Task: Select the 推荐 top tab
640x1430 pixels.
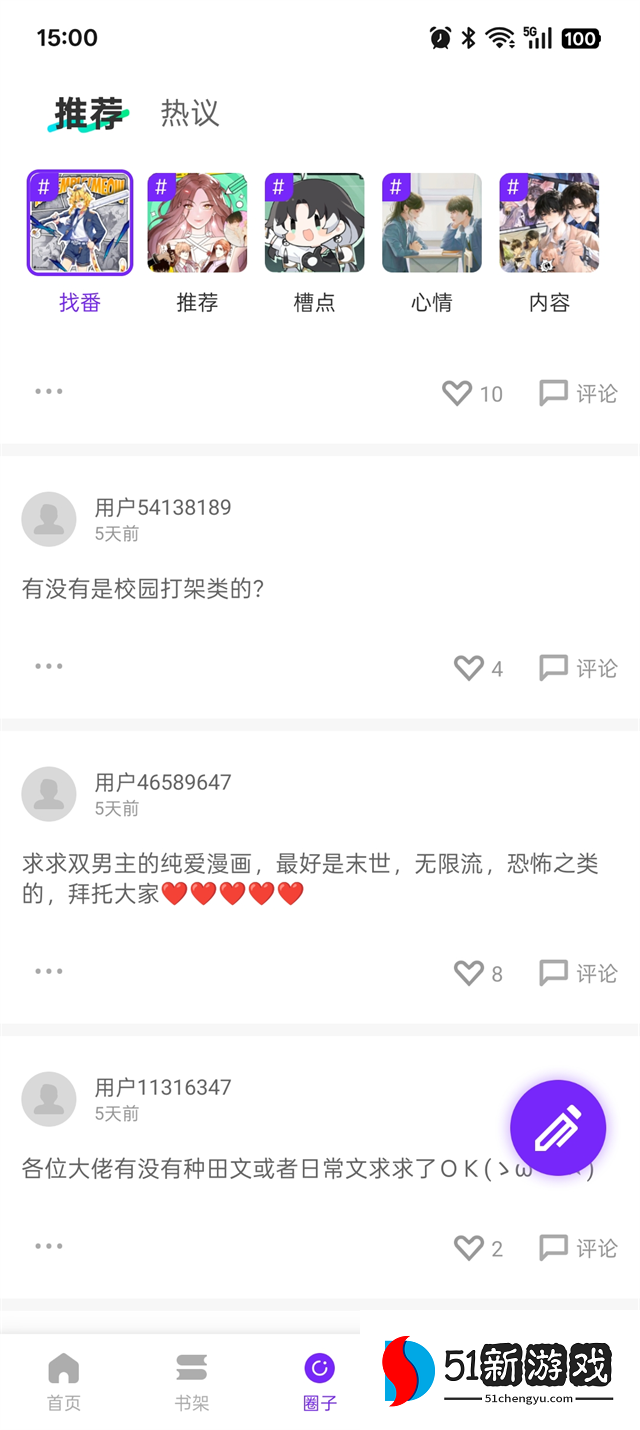Action: 89,113
